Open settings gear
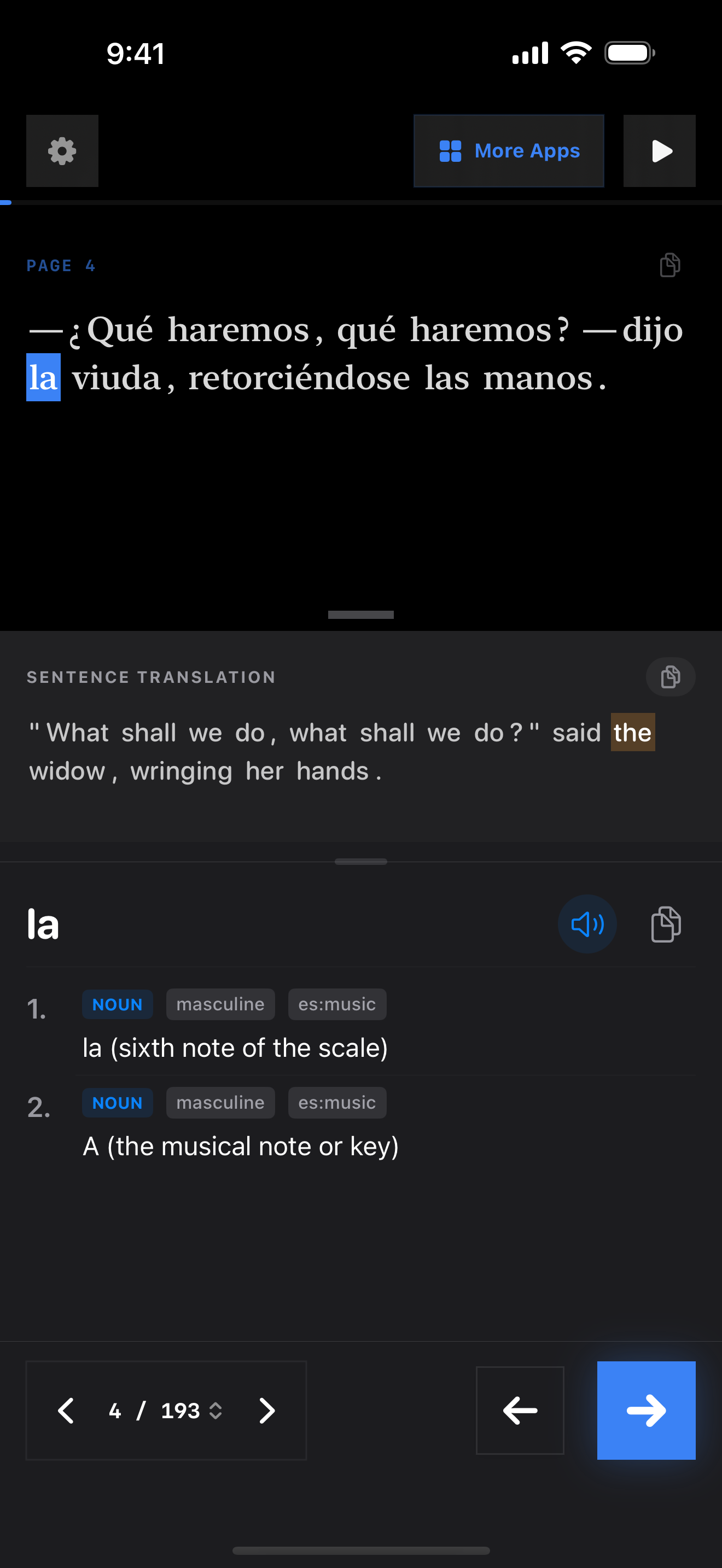This screenshot has width=722, height=1568. [x=62, y=151]
